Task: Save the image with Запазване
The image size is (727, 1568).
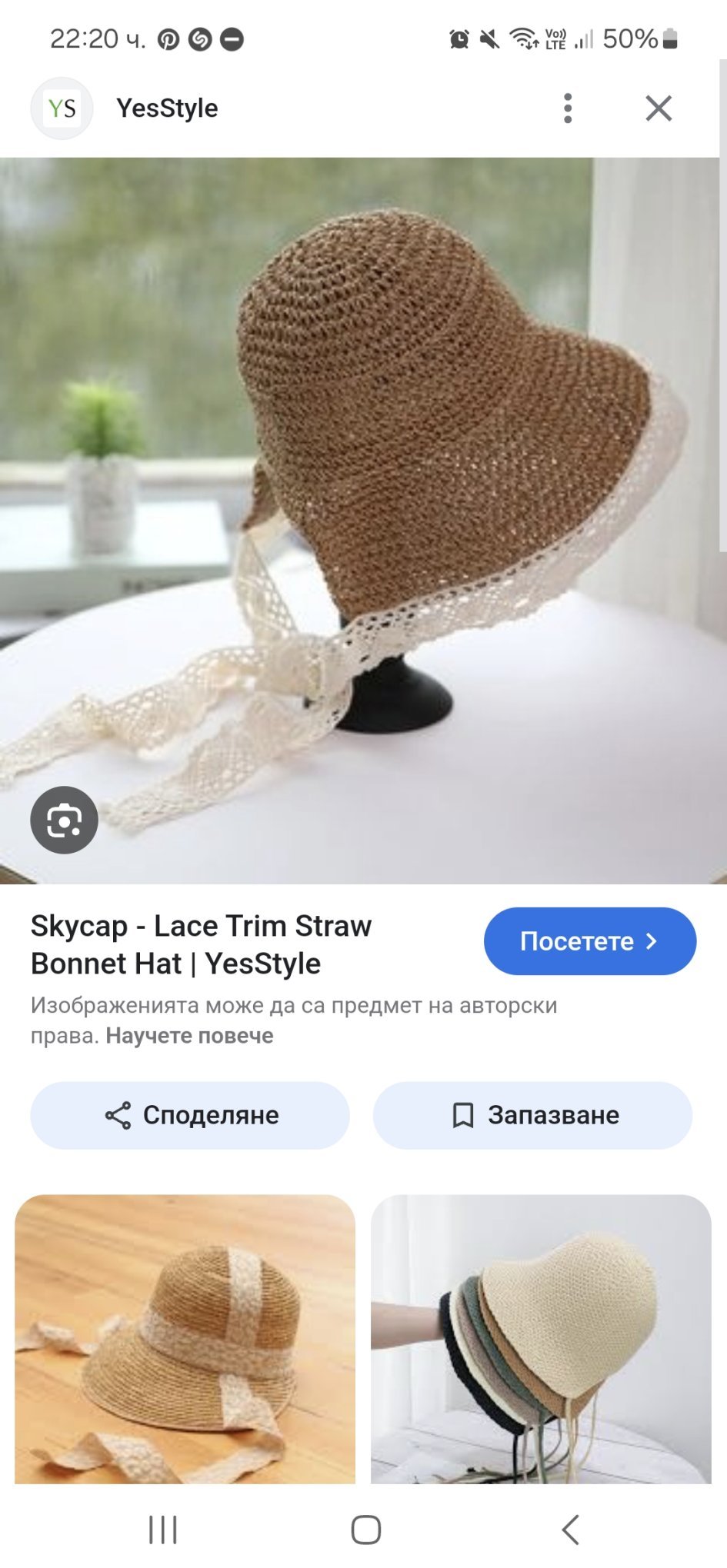Action: coord(532,1115)
